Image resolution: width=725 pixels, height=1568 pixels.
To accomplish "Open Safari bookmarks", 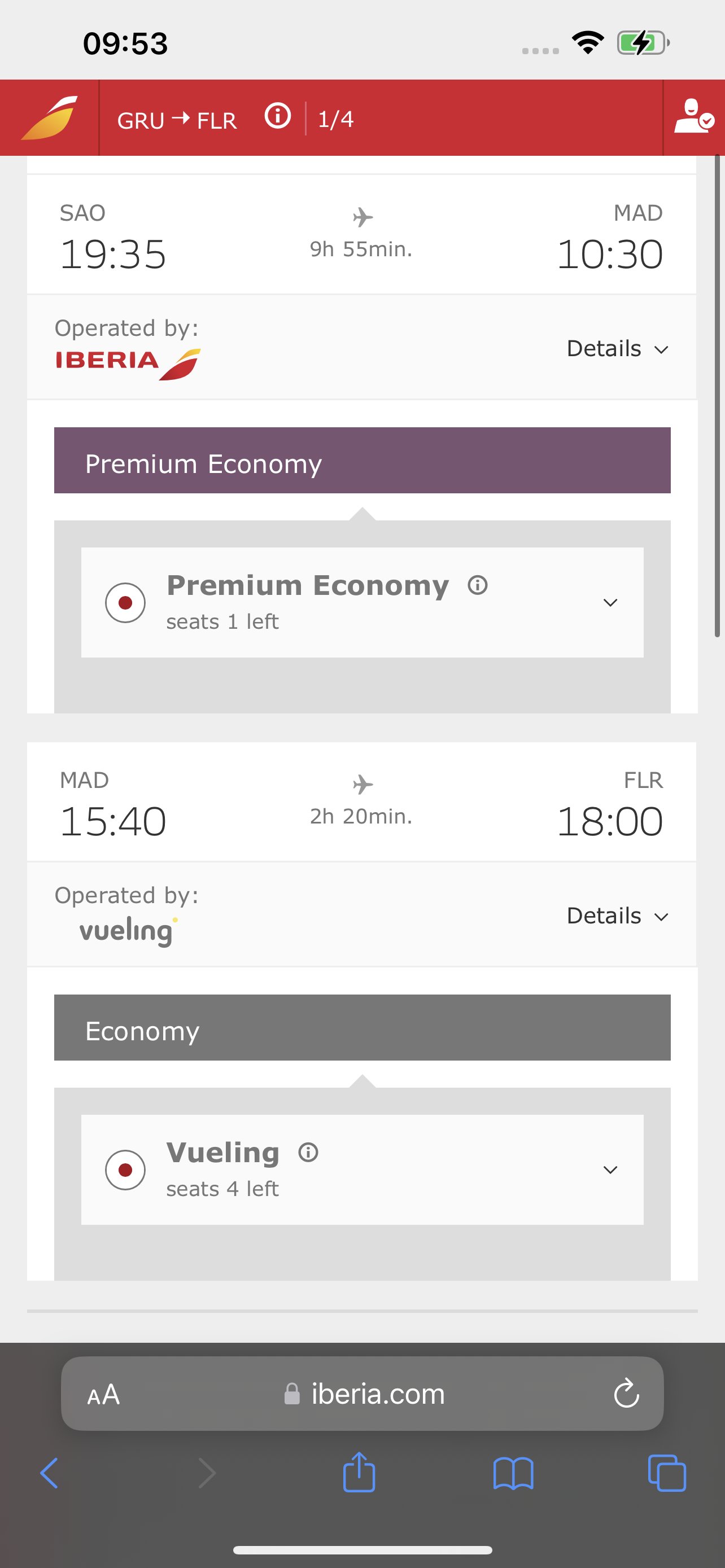I will [513, 1473].
